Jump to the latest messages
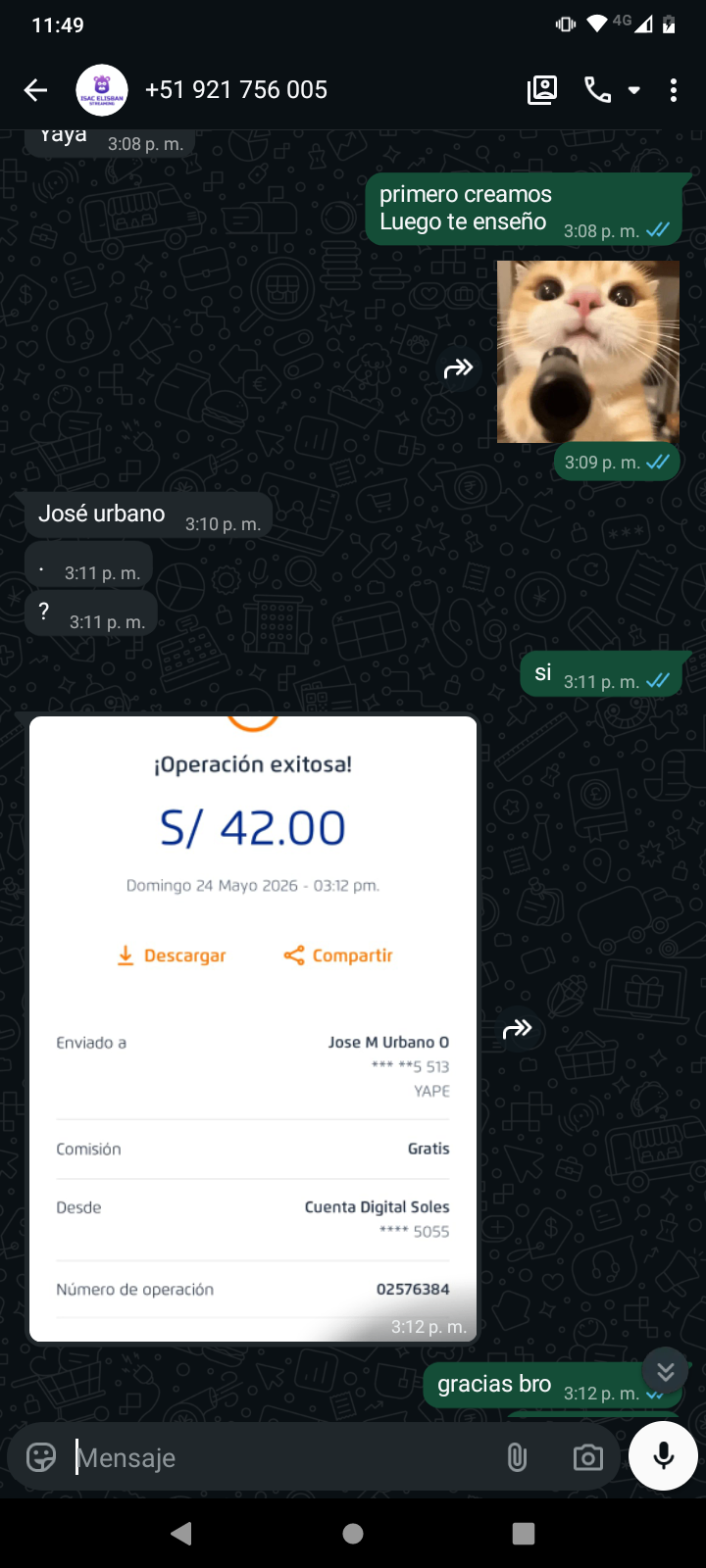Image resolution: width=706 pixels, height=1568 pixels. (666, 1372)
